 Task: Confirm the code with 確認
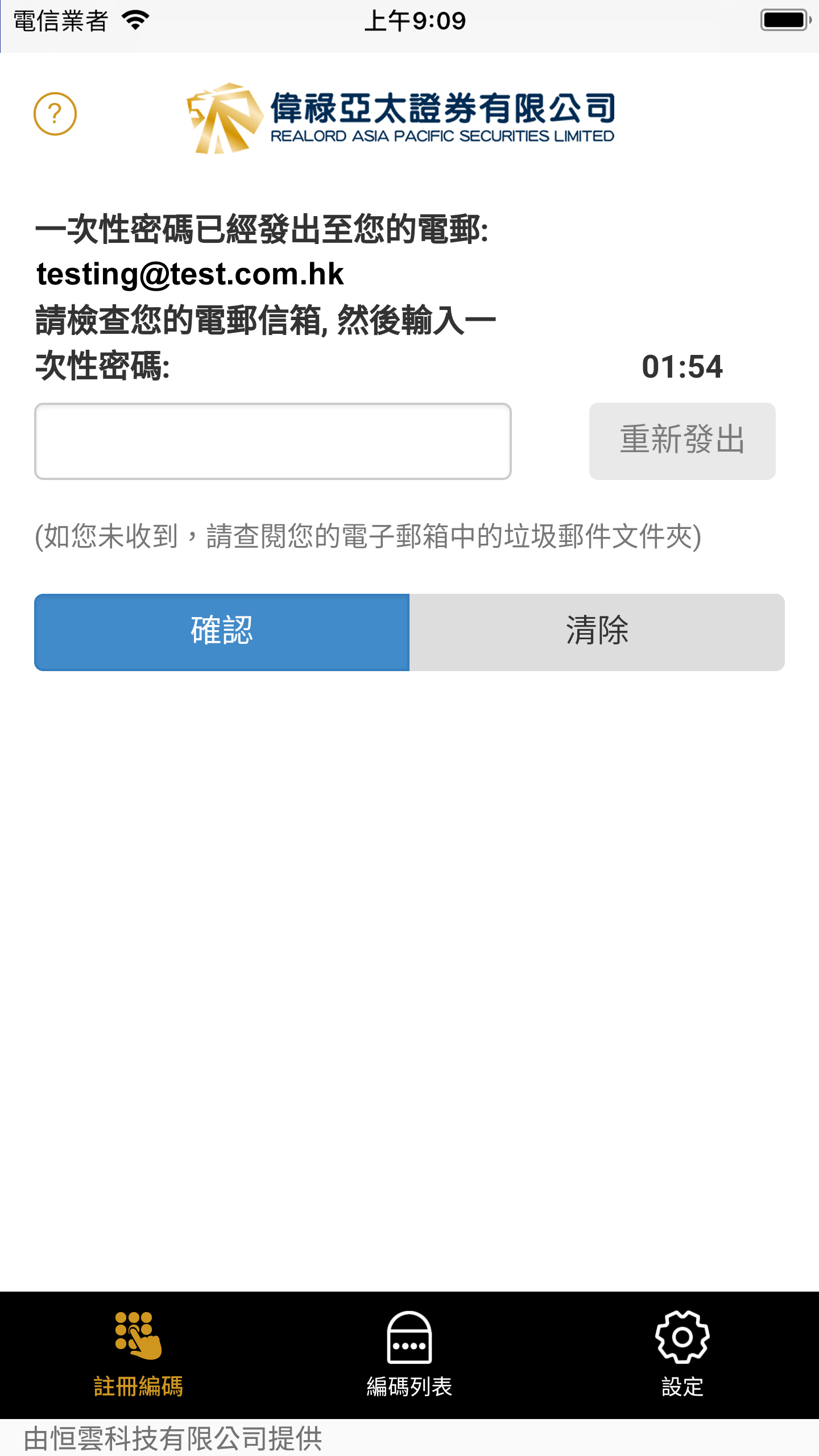point(222,632)
